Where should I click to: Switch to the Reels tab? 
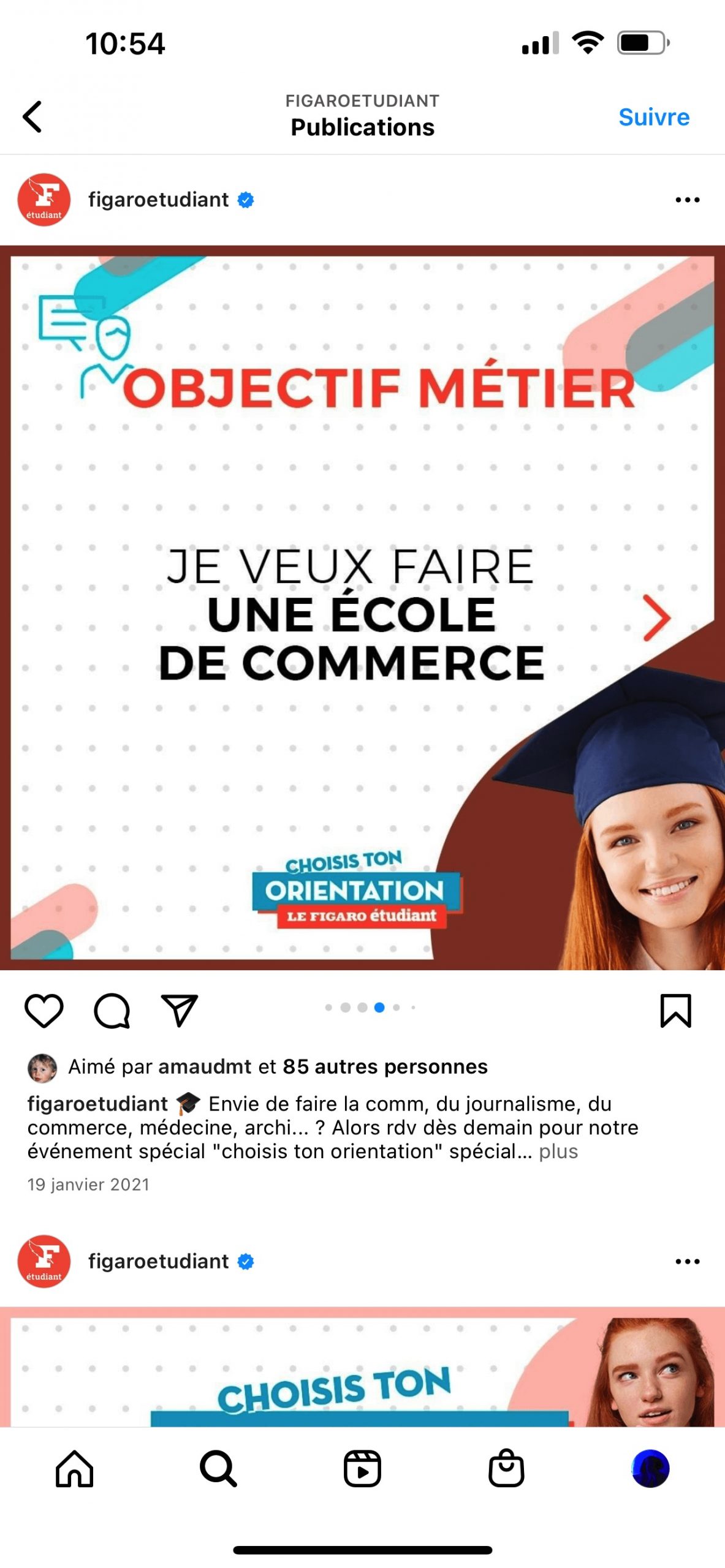tap(362, 1468)
